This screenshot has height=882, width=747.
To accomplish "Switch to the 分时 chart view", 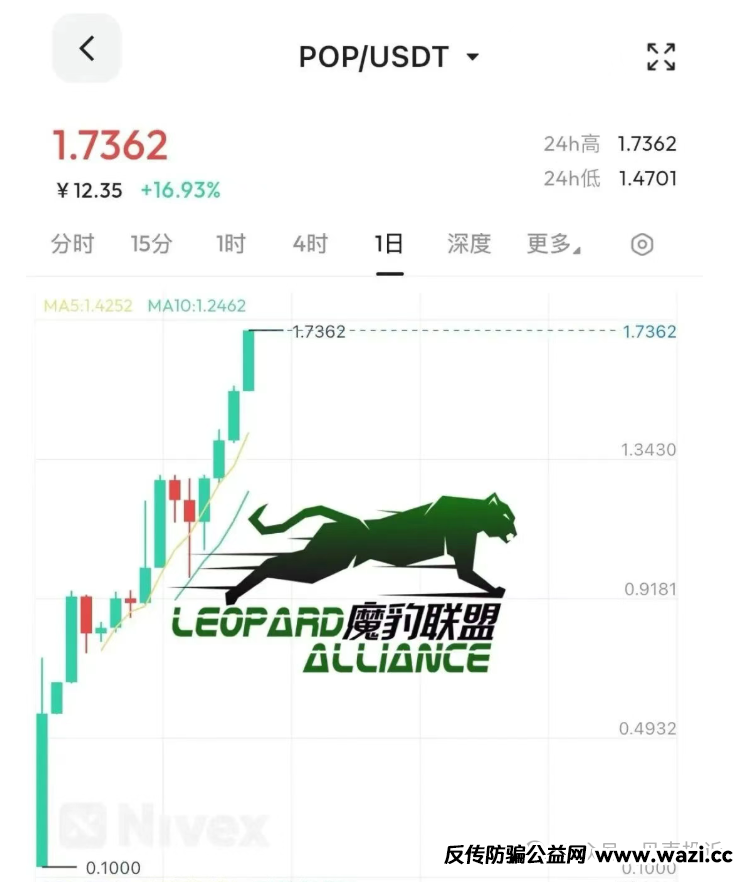I will click(72, 244).
